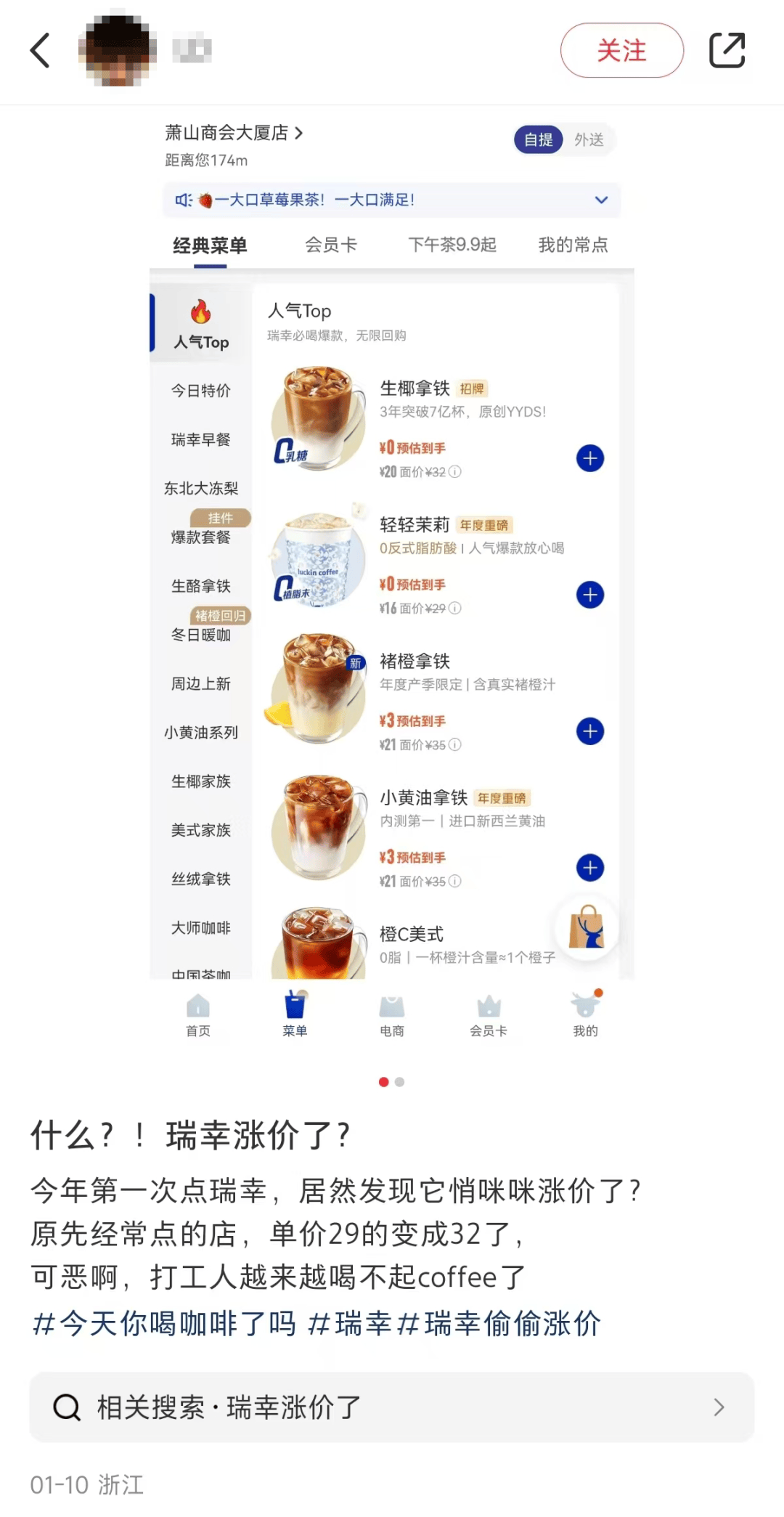Open the 相关搜索·瑞幸涨价了 search bar
Screen dimensions: 784x1517
click(391, 1407)
